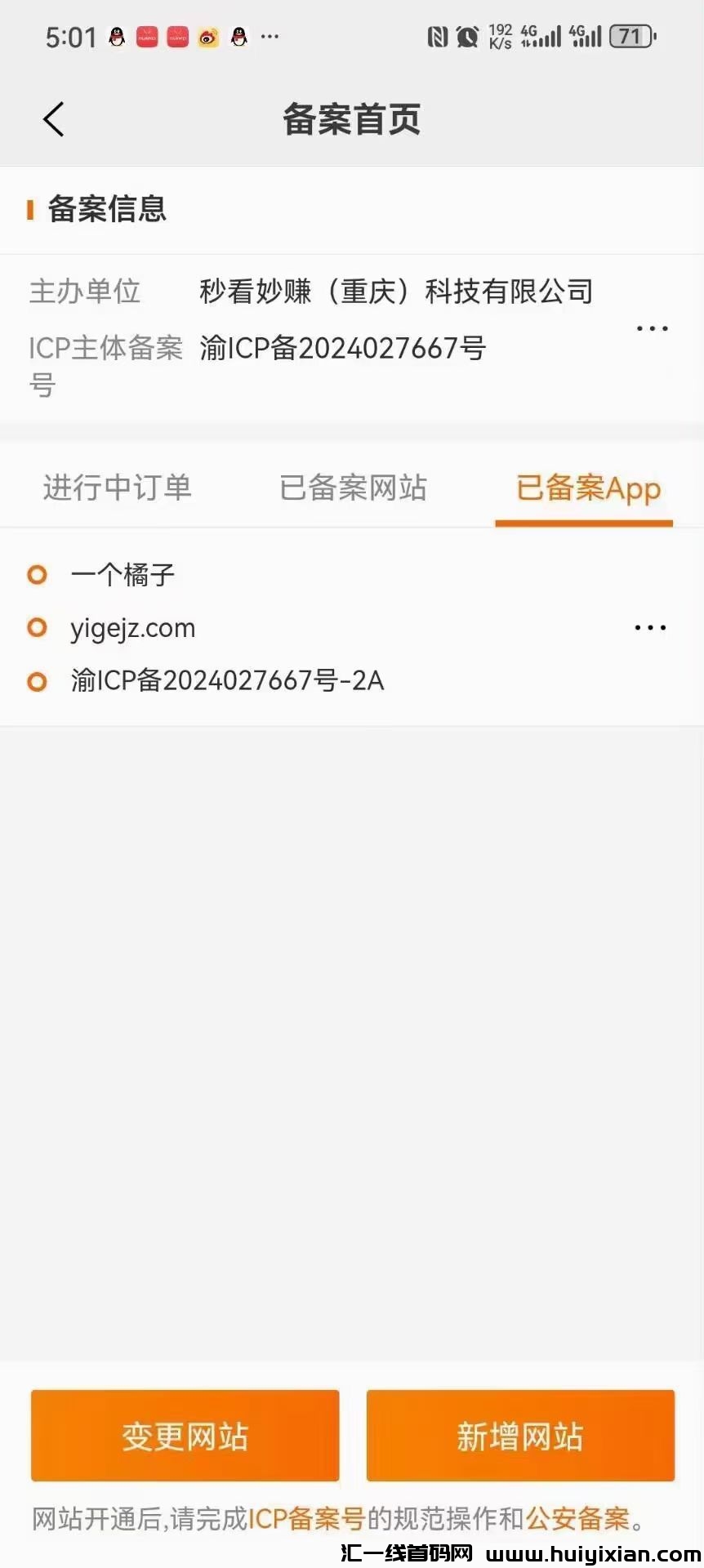Viewport: 704px width, 1568px height.
Task: Select the Weibo icon in the status bar
Action: point(208,37)
